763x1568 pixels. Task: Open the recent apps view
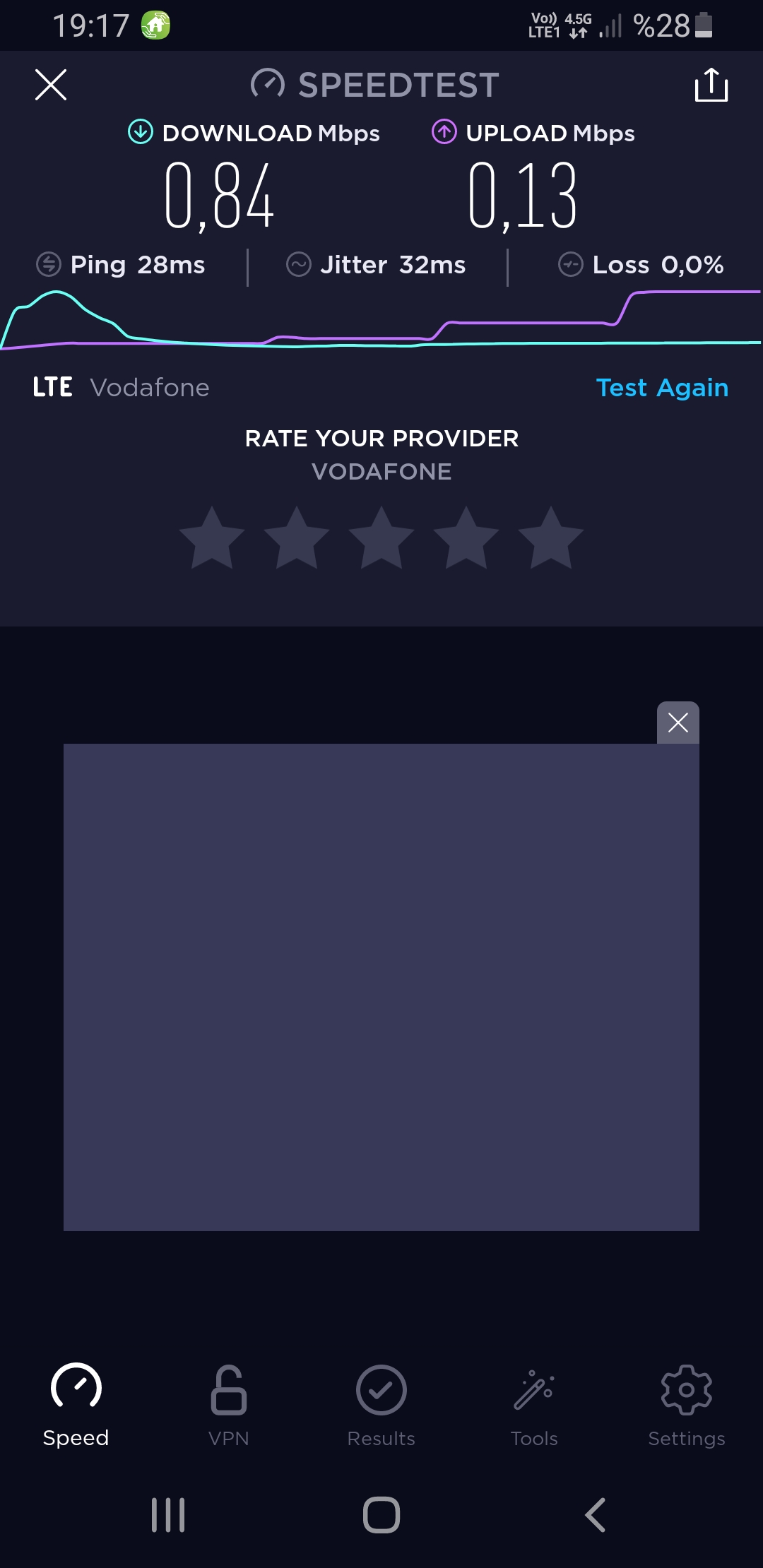168,1515
